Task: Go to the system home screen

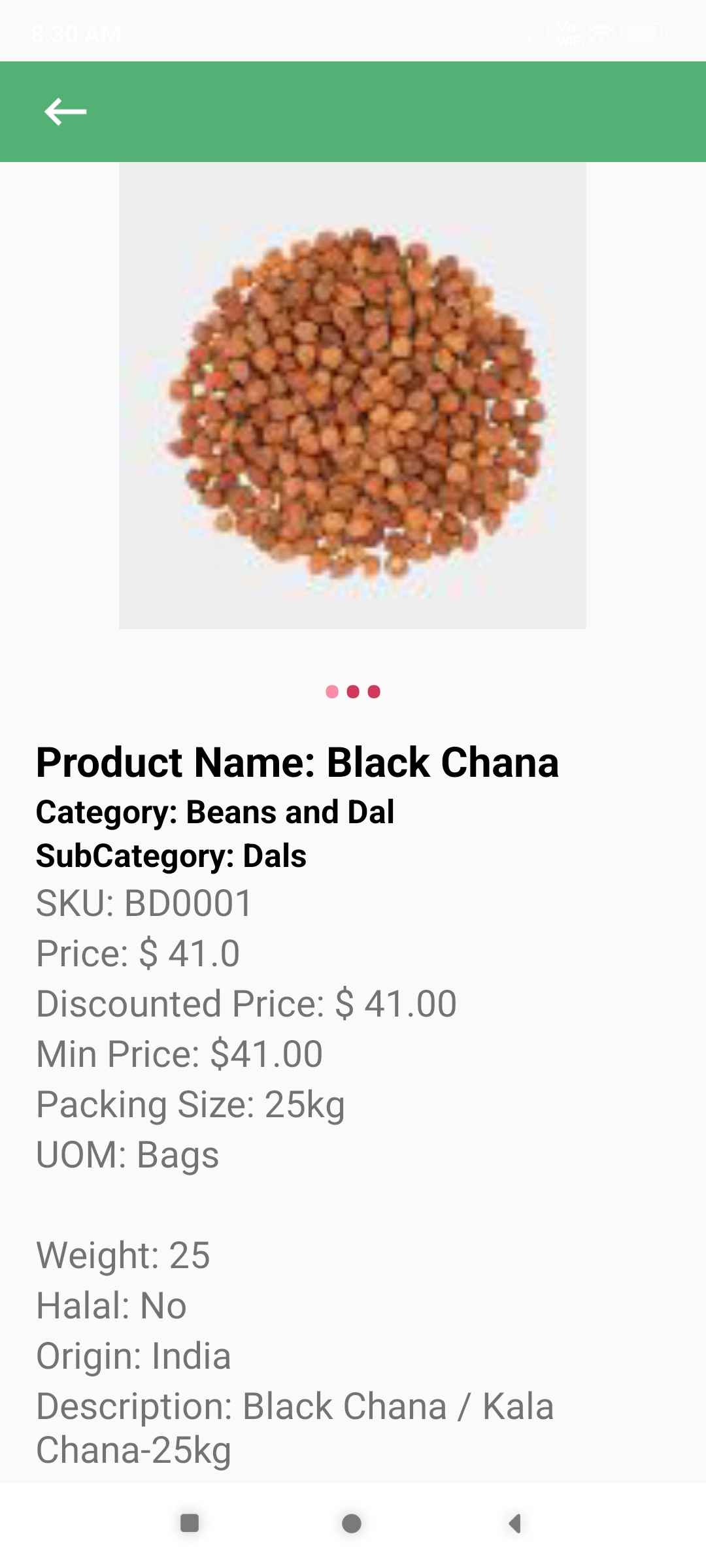Action: [352, 1524]
